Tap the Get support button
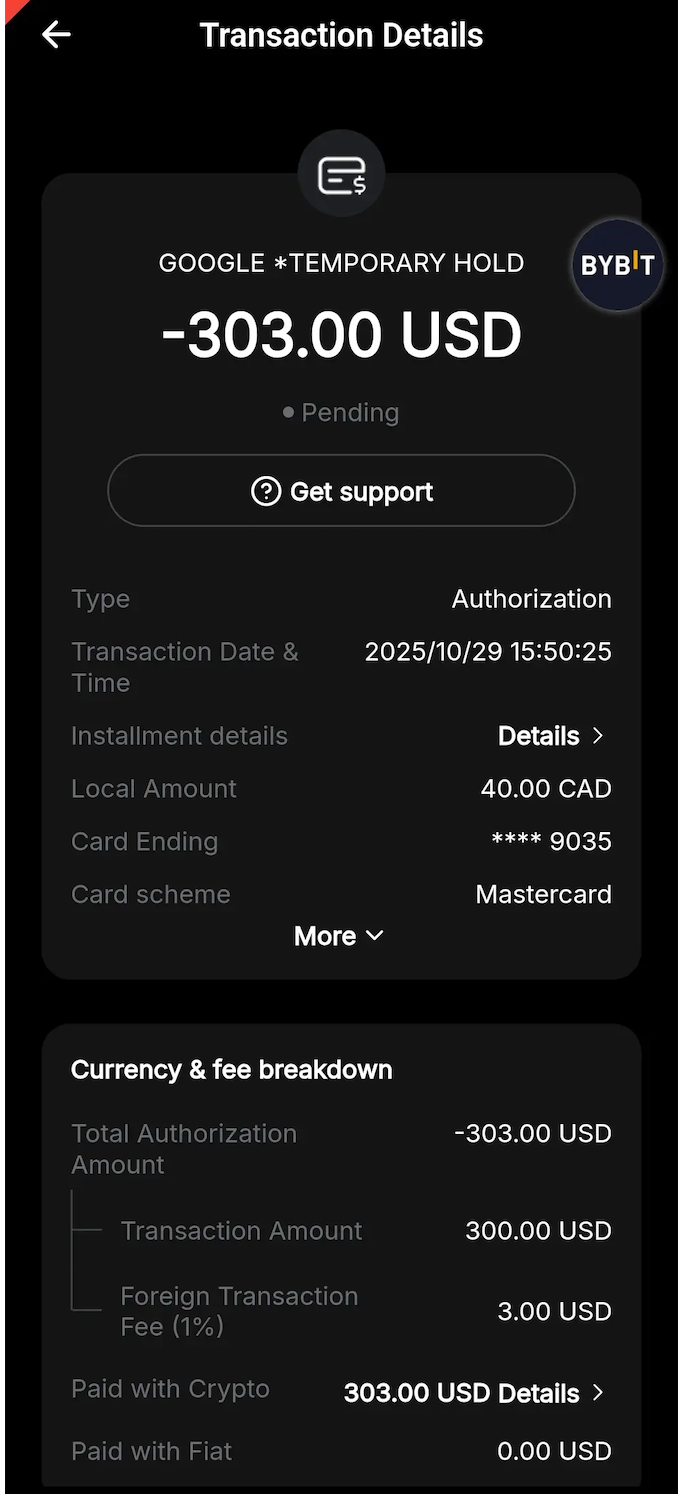Screen dimensions: 680x1494 click(x=341, y=491)
